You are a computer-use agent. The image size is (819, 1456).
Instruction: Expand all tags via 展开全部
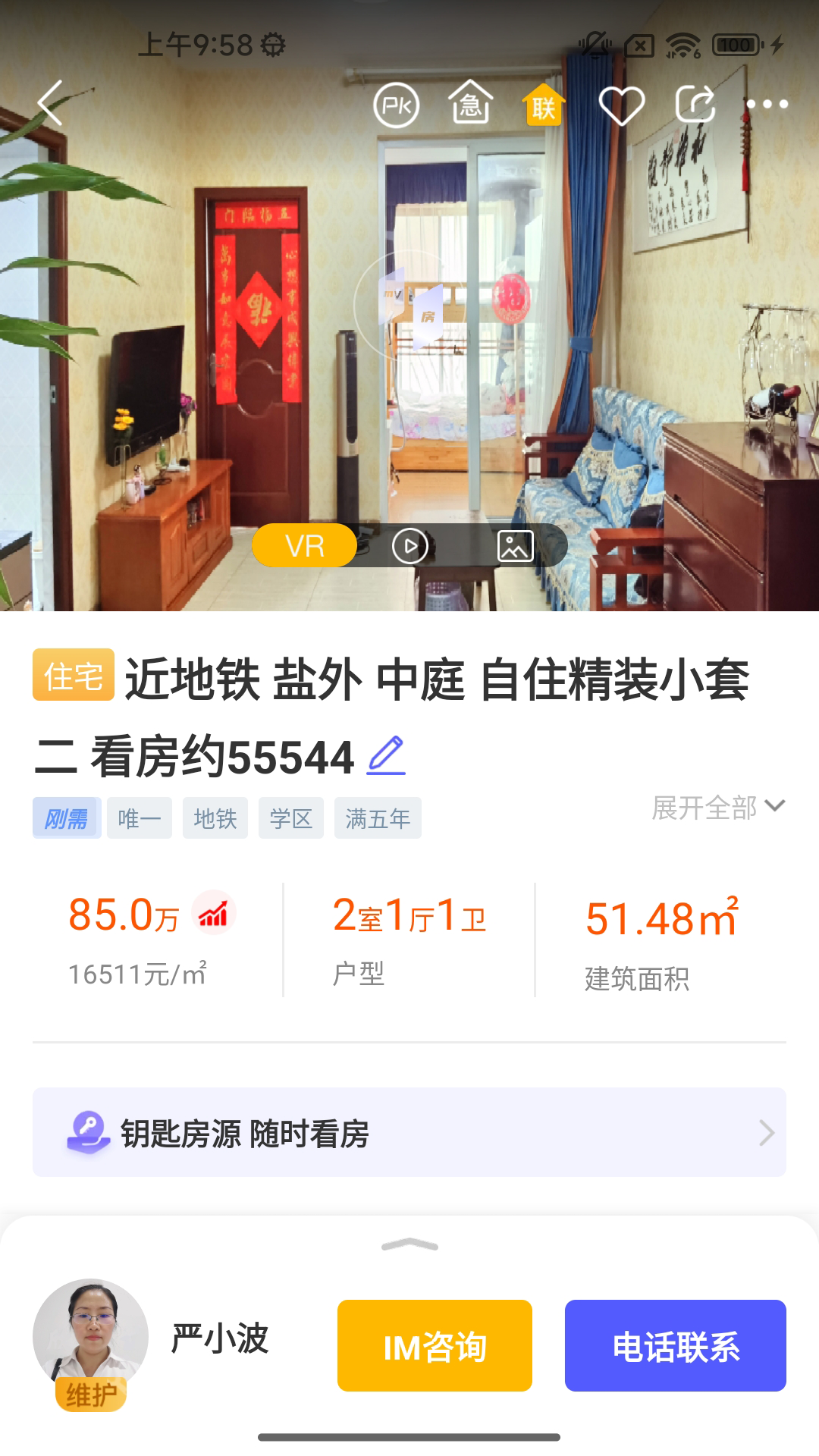[x=717, y=808]
